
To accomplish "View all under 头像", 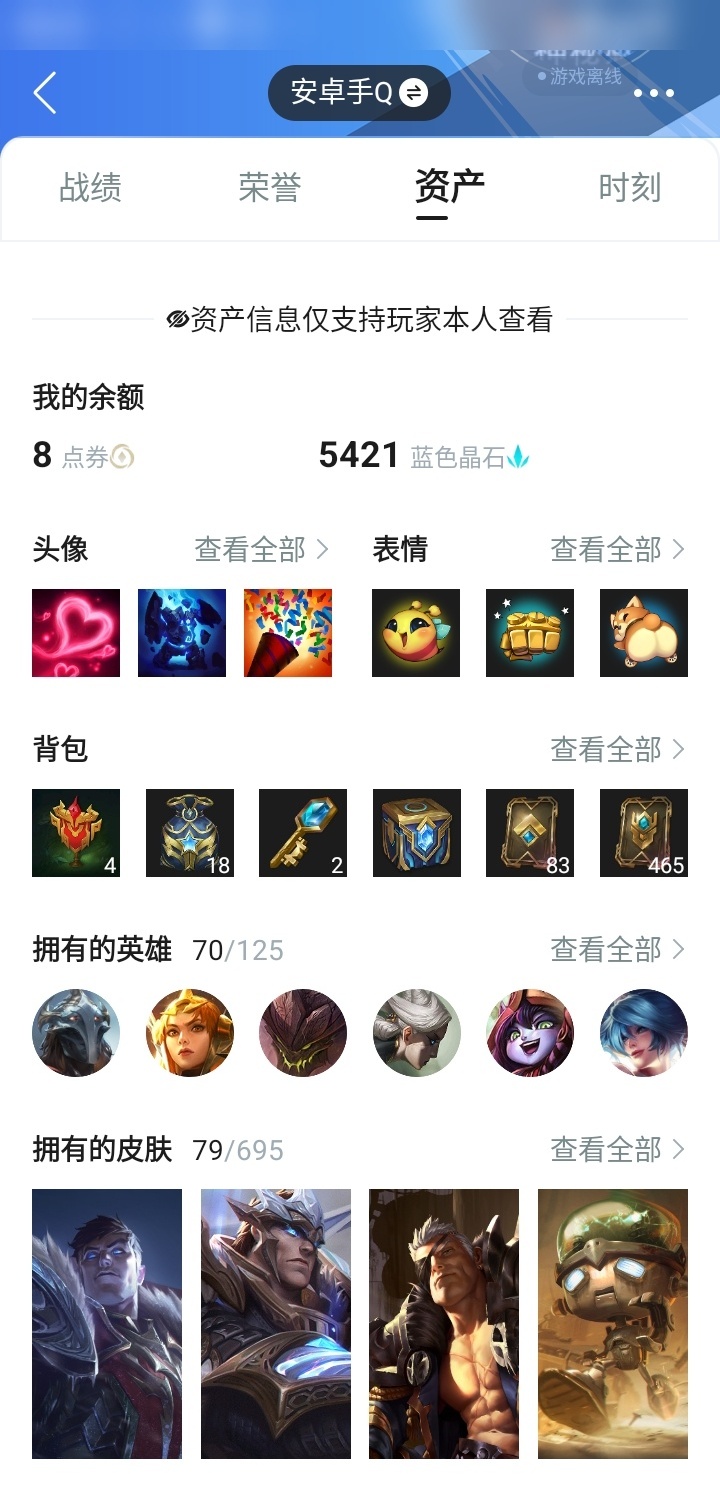I will tap(262, 549).
